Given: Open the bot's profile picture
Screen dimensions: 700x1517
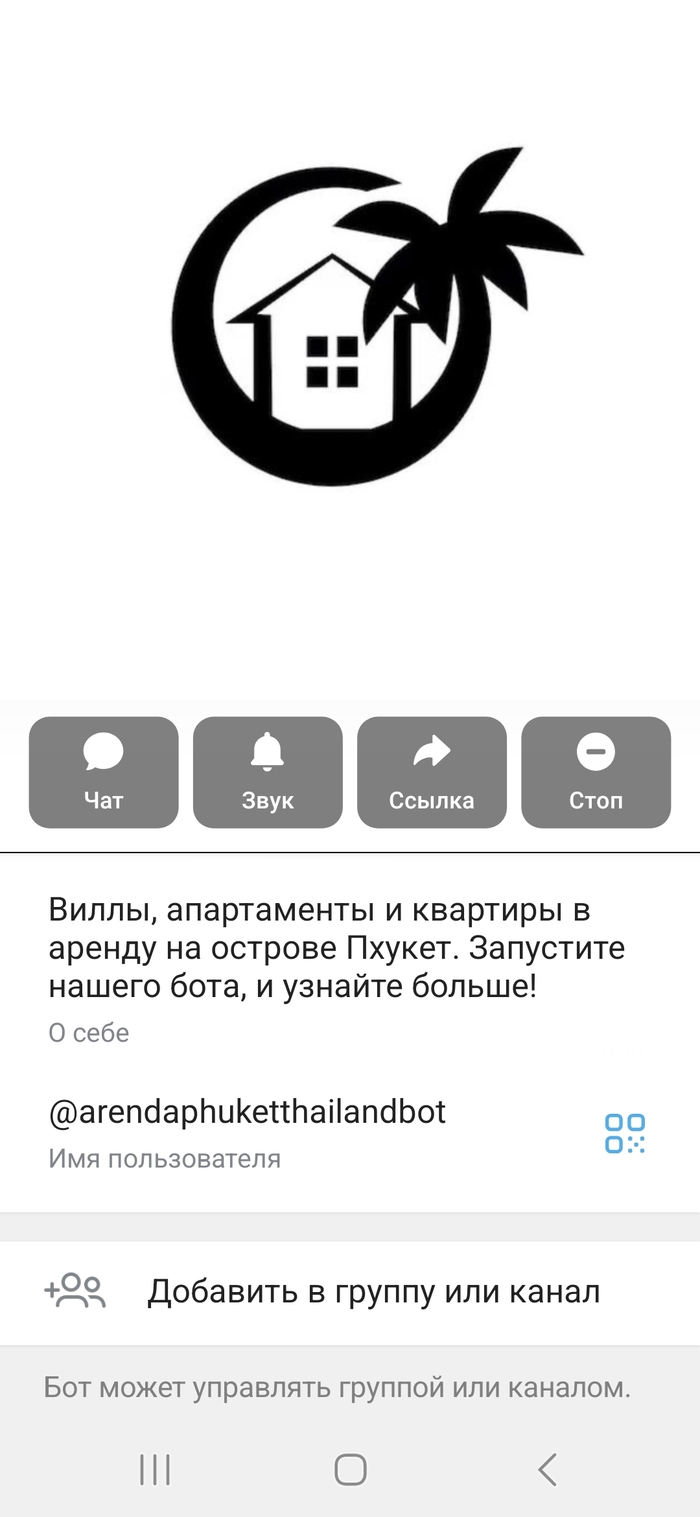Looking at the screenshot, I should 350,330.
